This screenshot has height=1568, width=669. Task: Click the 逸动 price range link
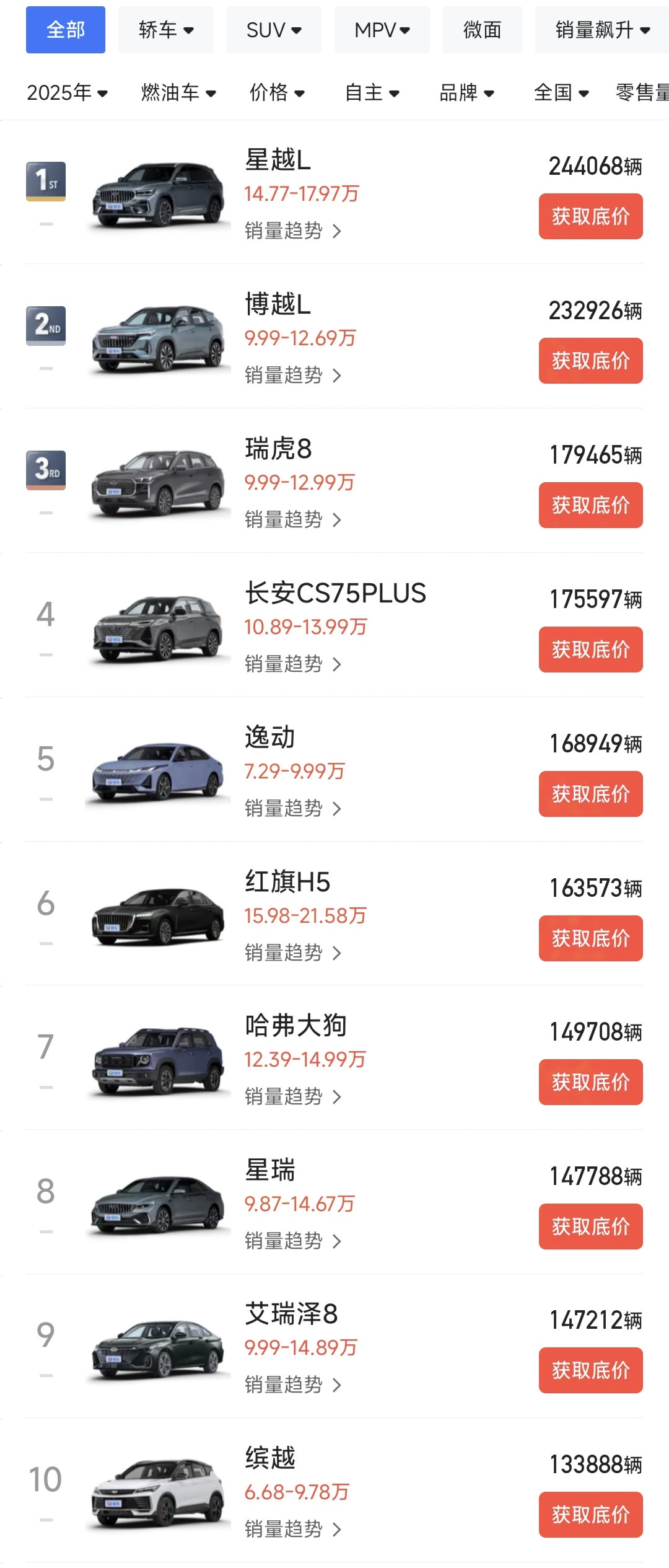tap(299, 770)
